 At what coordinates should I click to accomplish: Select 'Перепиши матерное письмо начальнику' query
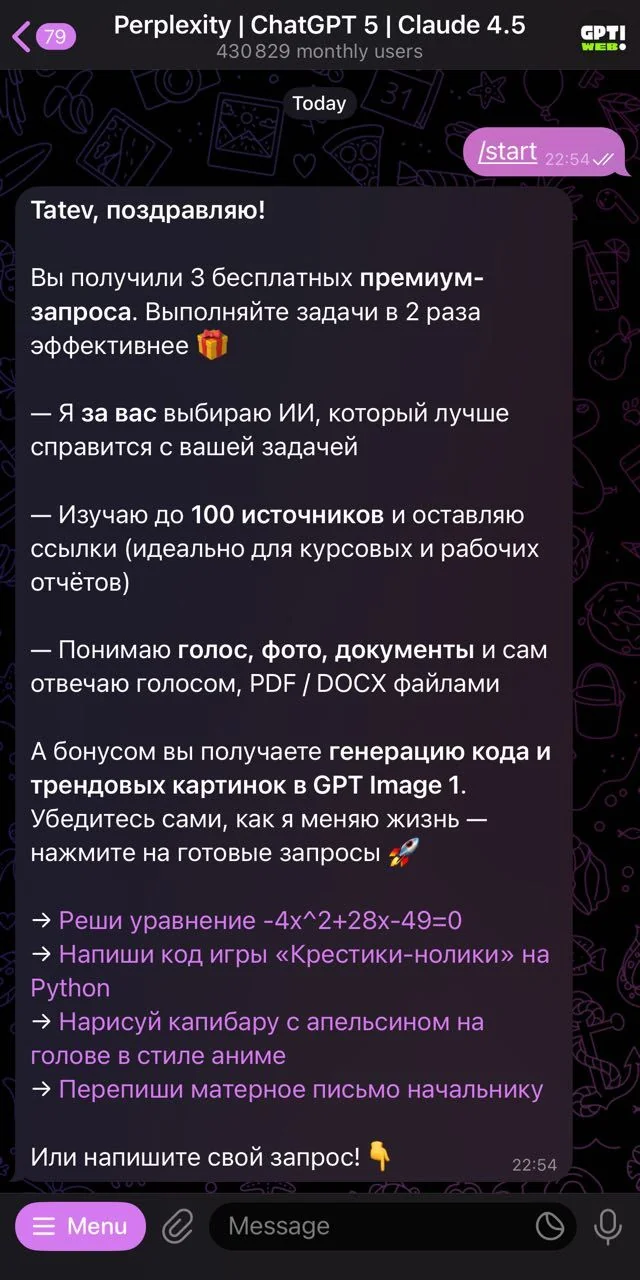click(x=301, y=1090)
